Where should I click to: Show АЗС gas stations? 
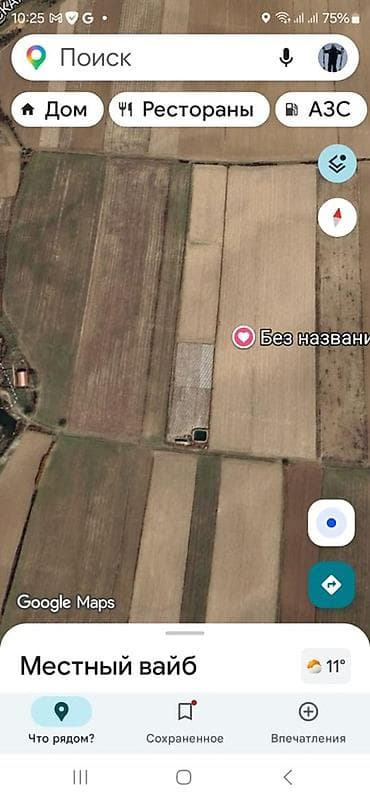(322, 109)
